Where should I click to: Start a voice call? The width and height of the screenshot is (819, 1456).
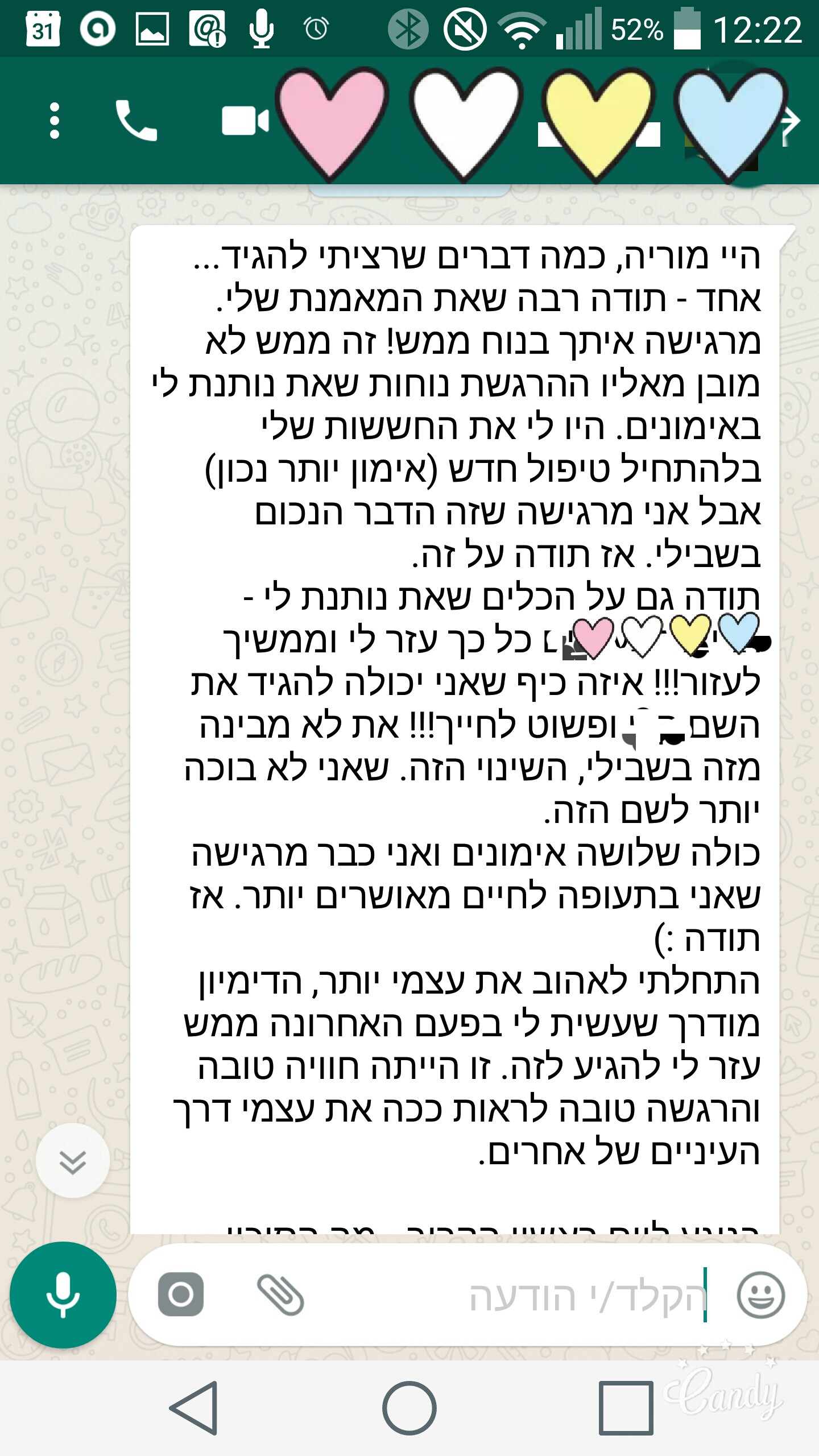click(x=136, y=121)
